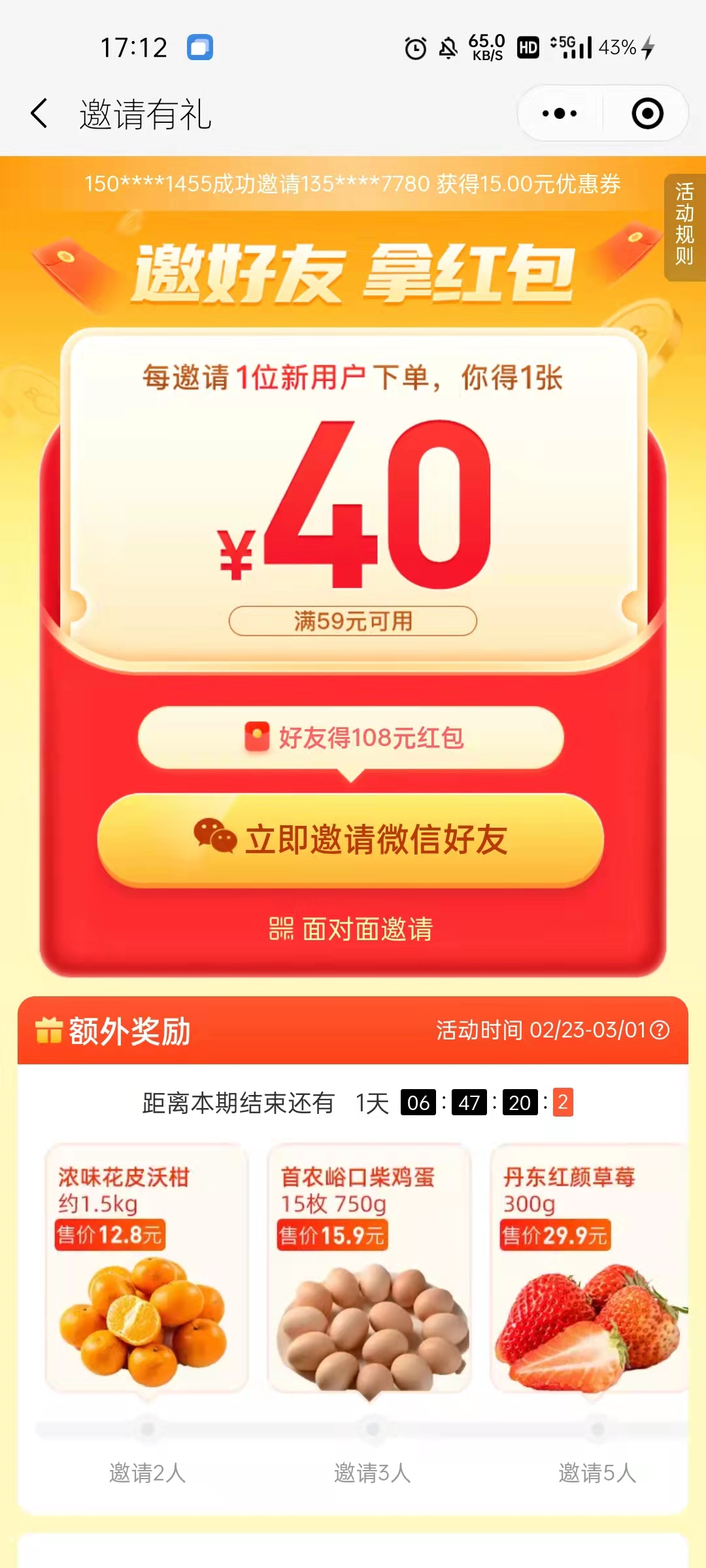Choose 面对面邀请 option
This screenshot has width=706, height=1568.
[x=351, y=928]
